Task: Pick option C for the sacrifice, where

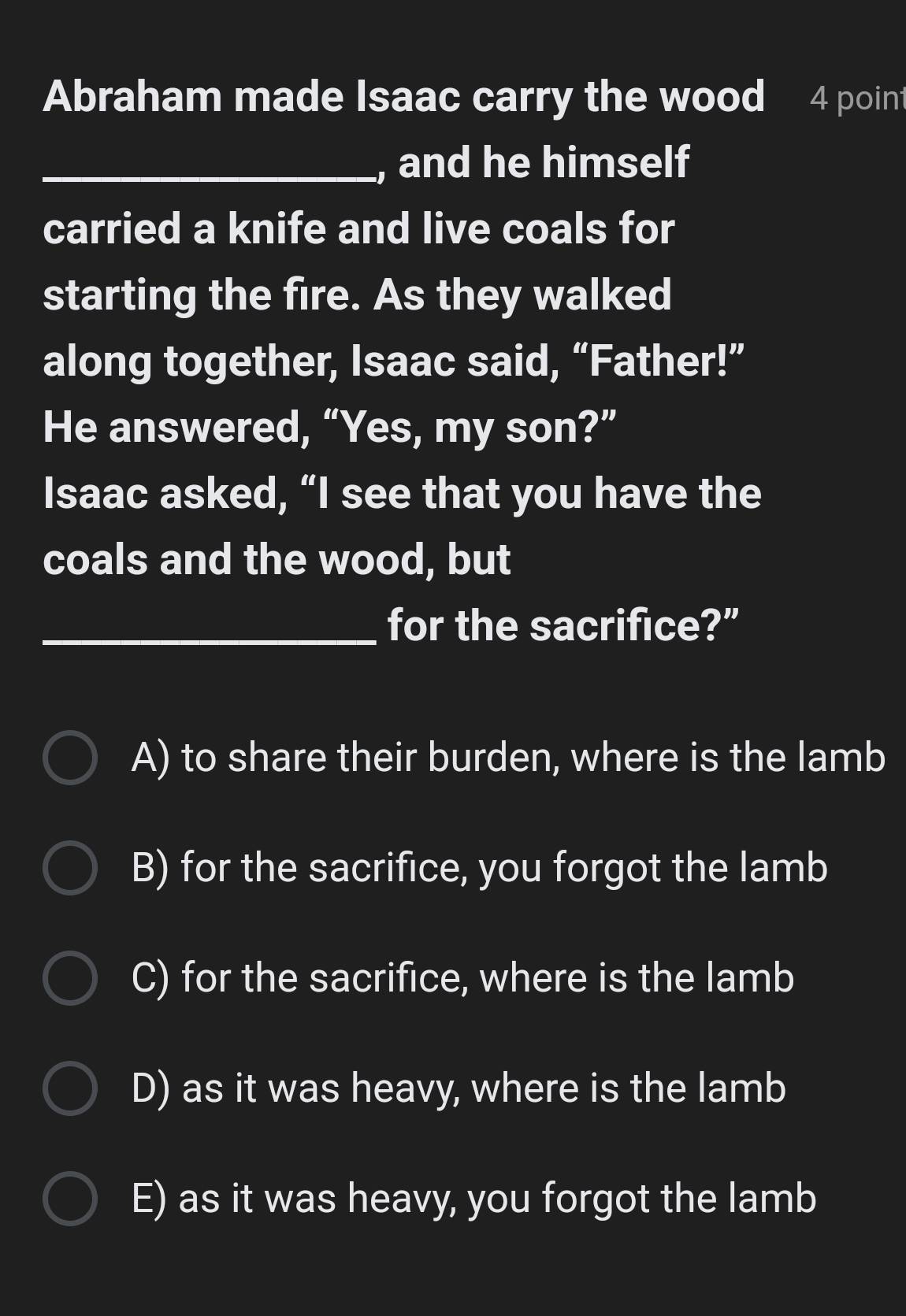Action: pyautogui.click(x=70, y=978)
